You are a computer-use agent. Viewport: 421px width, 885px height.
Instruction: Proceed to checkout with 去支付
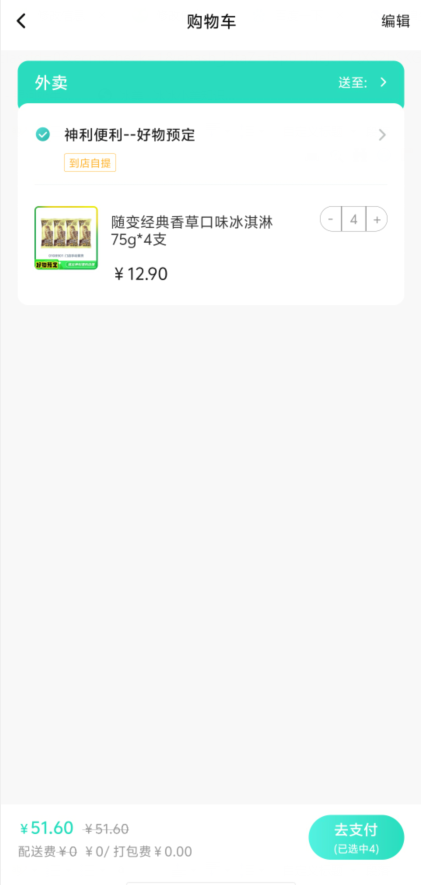(x=356, y=837)
